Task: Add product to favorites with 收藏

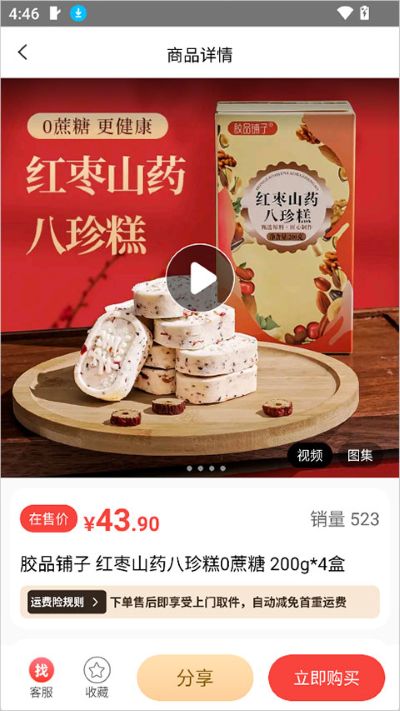Action: 97,678
